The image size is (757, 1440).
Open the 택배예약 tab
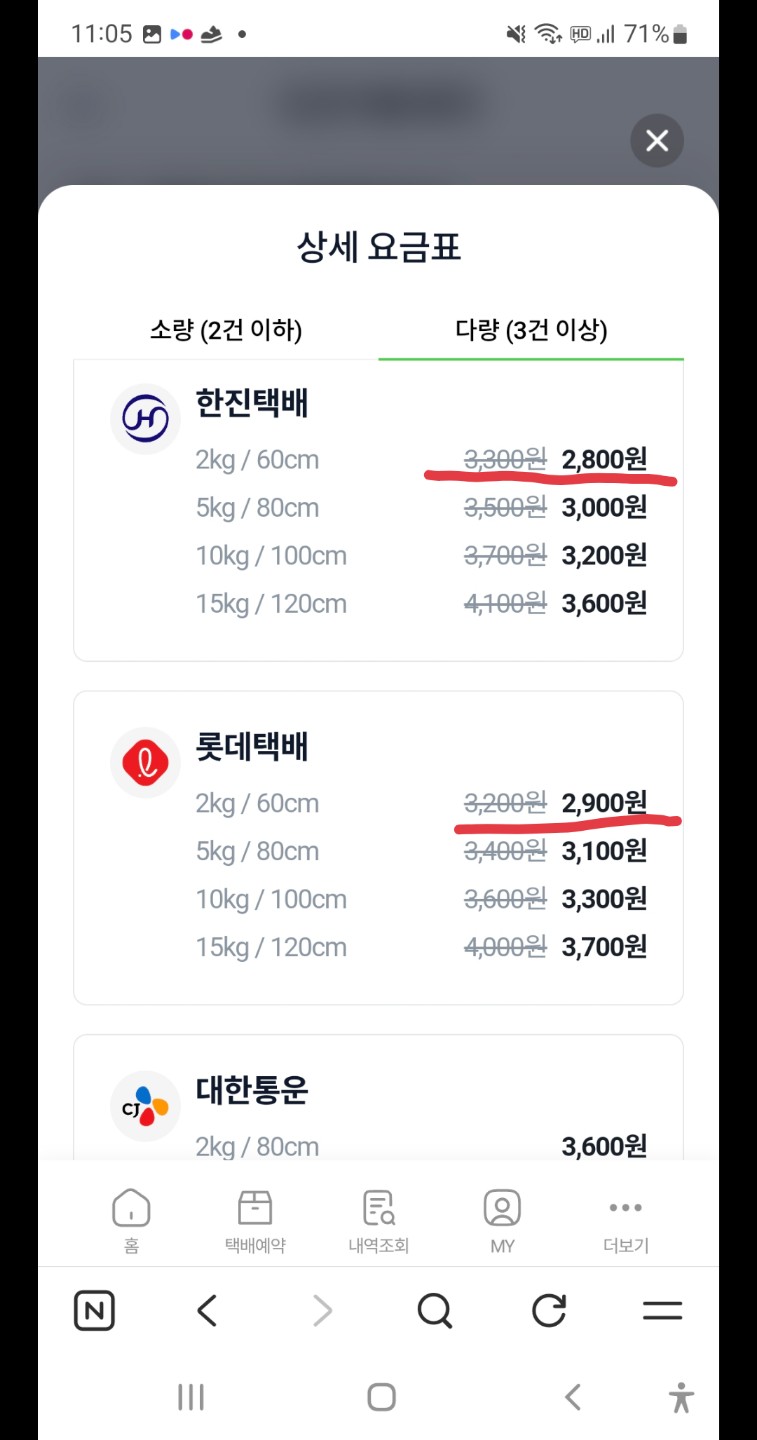(255, 1220)
